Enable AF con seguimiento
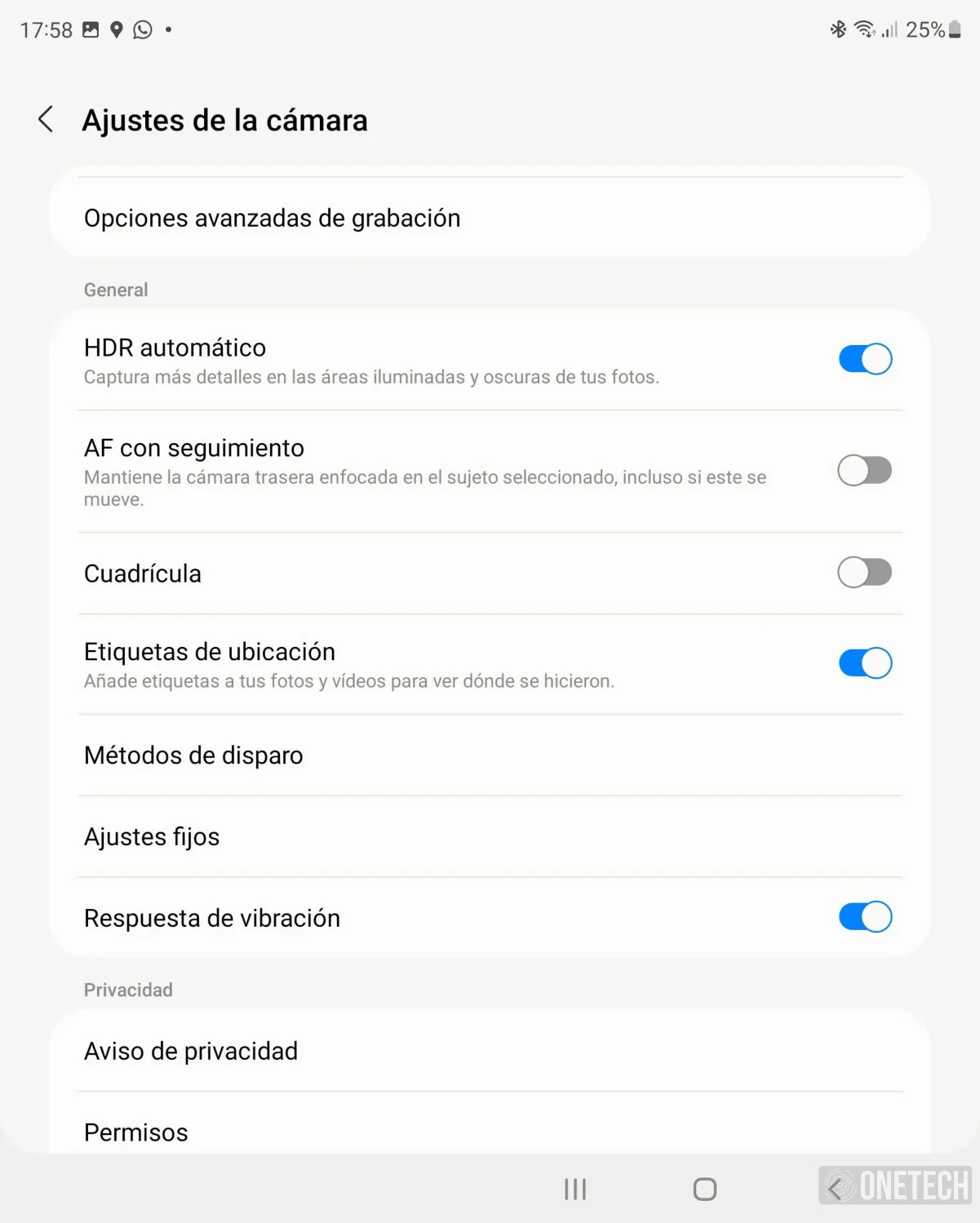Viewport: 980px width, 1223px height. [865, 471]
